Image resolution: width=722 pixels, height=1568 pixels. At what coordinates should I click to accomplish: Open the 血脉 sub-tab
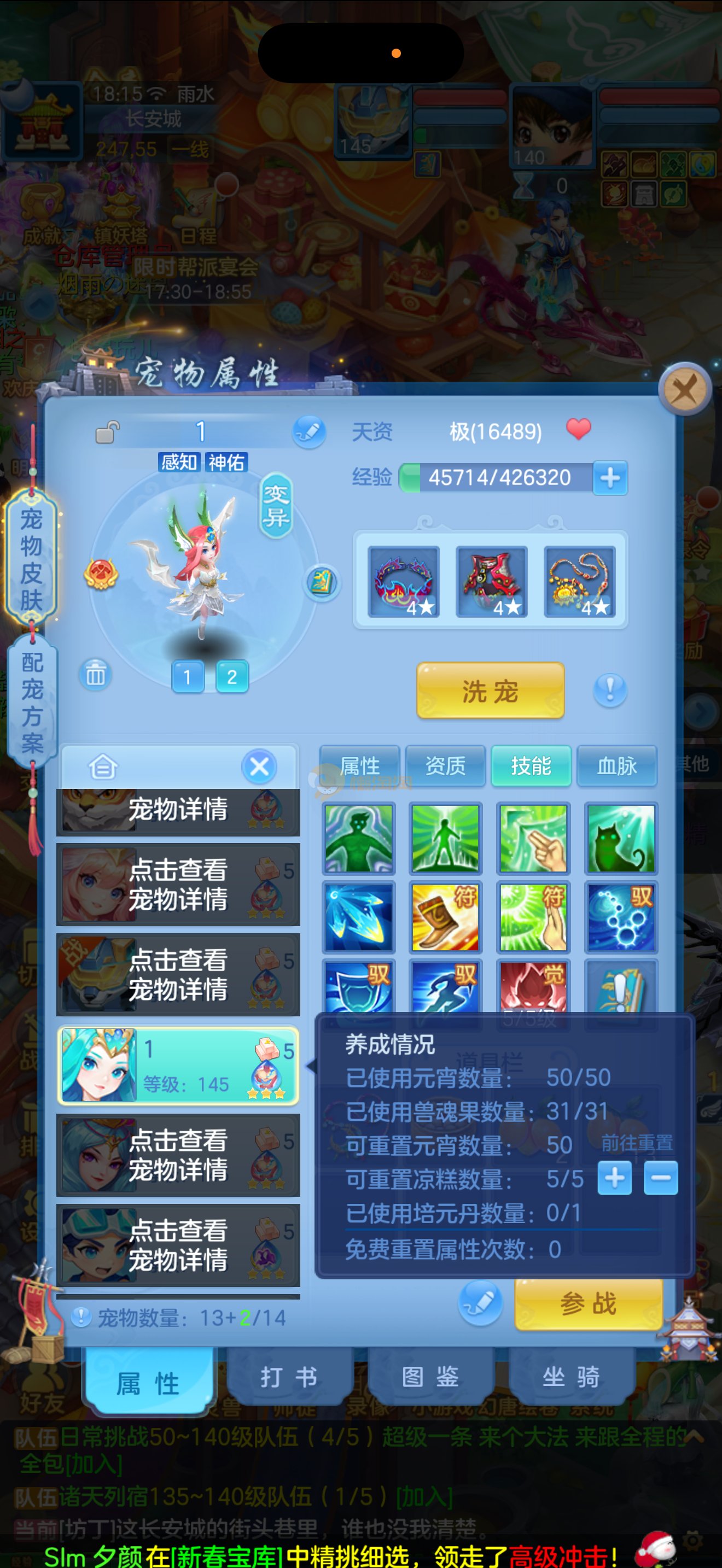616,766
